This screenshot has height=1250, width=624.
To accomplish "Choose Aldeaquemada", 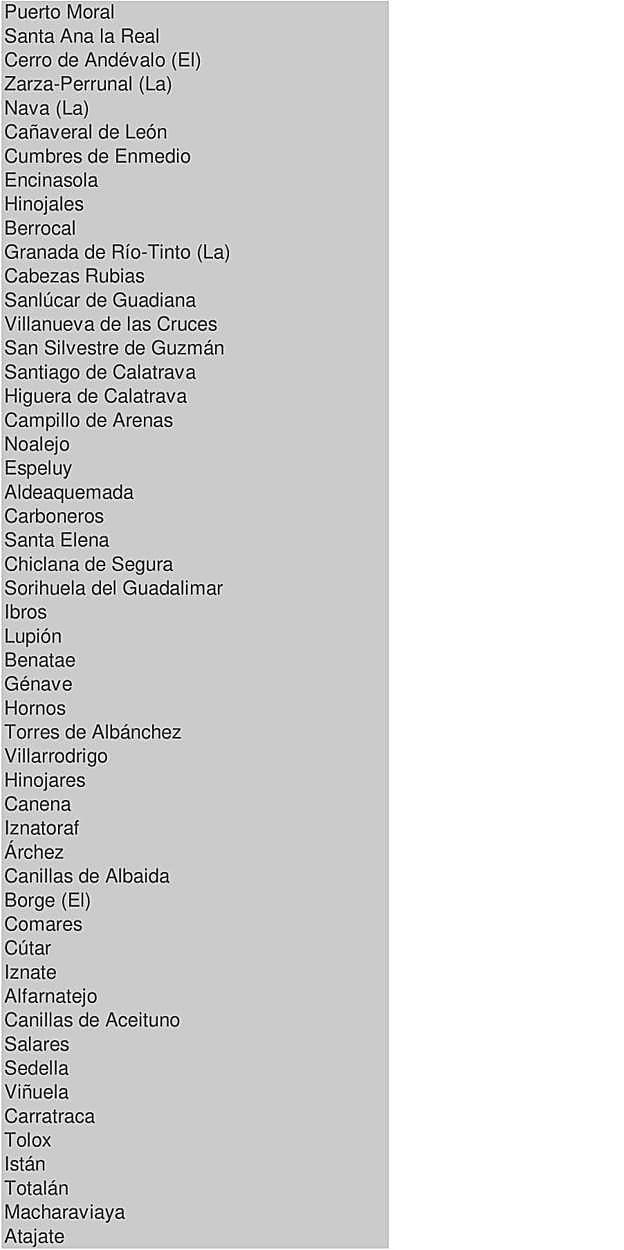I will (x=68, y=492).
